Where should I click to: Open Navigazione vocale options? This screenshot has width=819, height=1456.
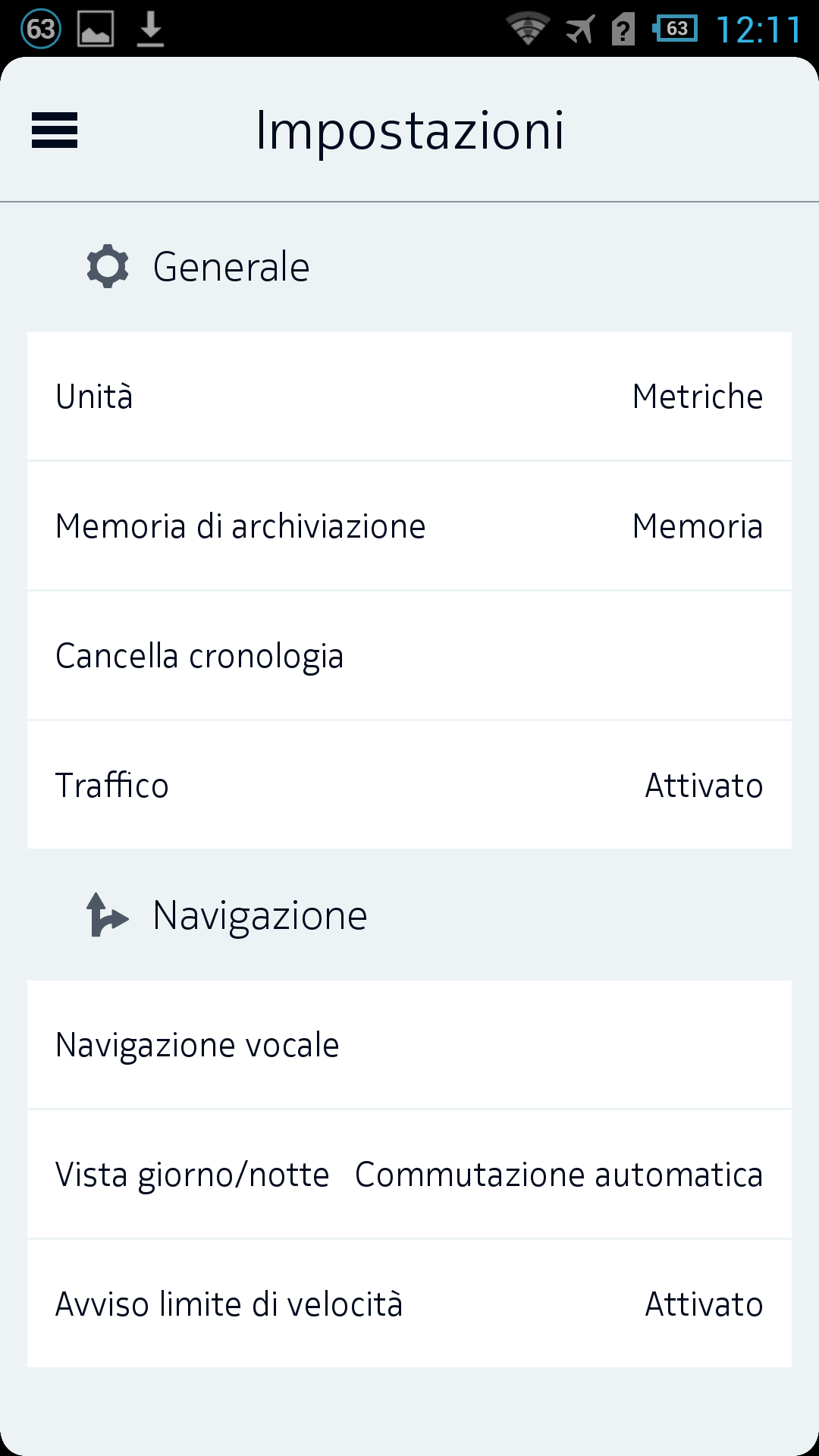[409, 1044]
